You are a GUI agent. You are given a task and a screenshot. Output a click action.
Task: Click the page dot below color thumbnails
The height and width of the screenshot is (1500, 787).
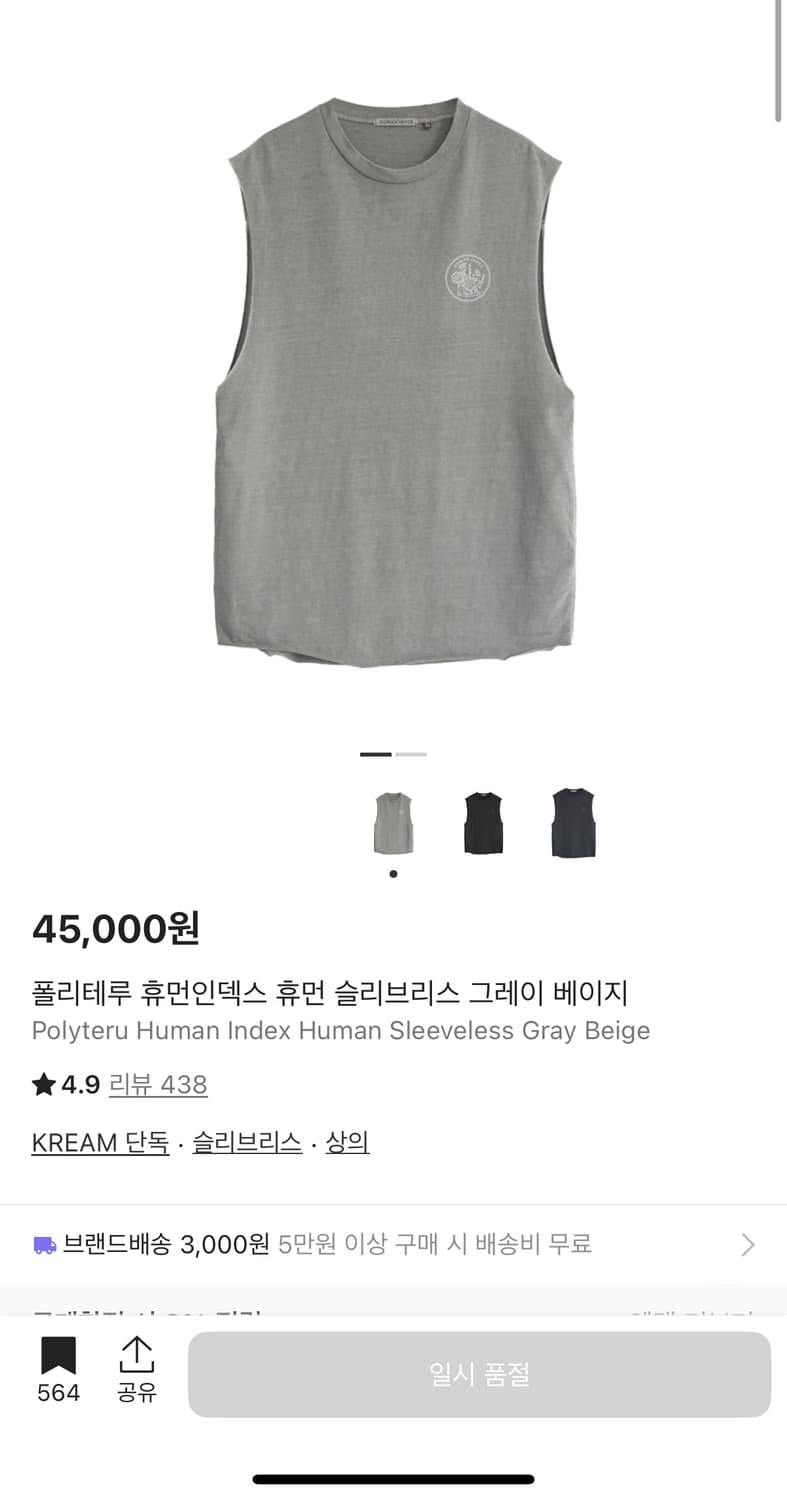tap(394, 873)
